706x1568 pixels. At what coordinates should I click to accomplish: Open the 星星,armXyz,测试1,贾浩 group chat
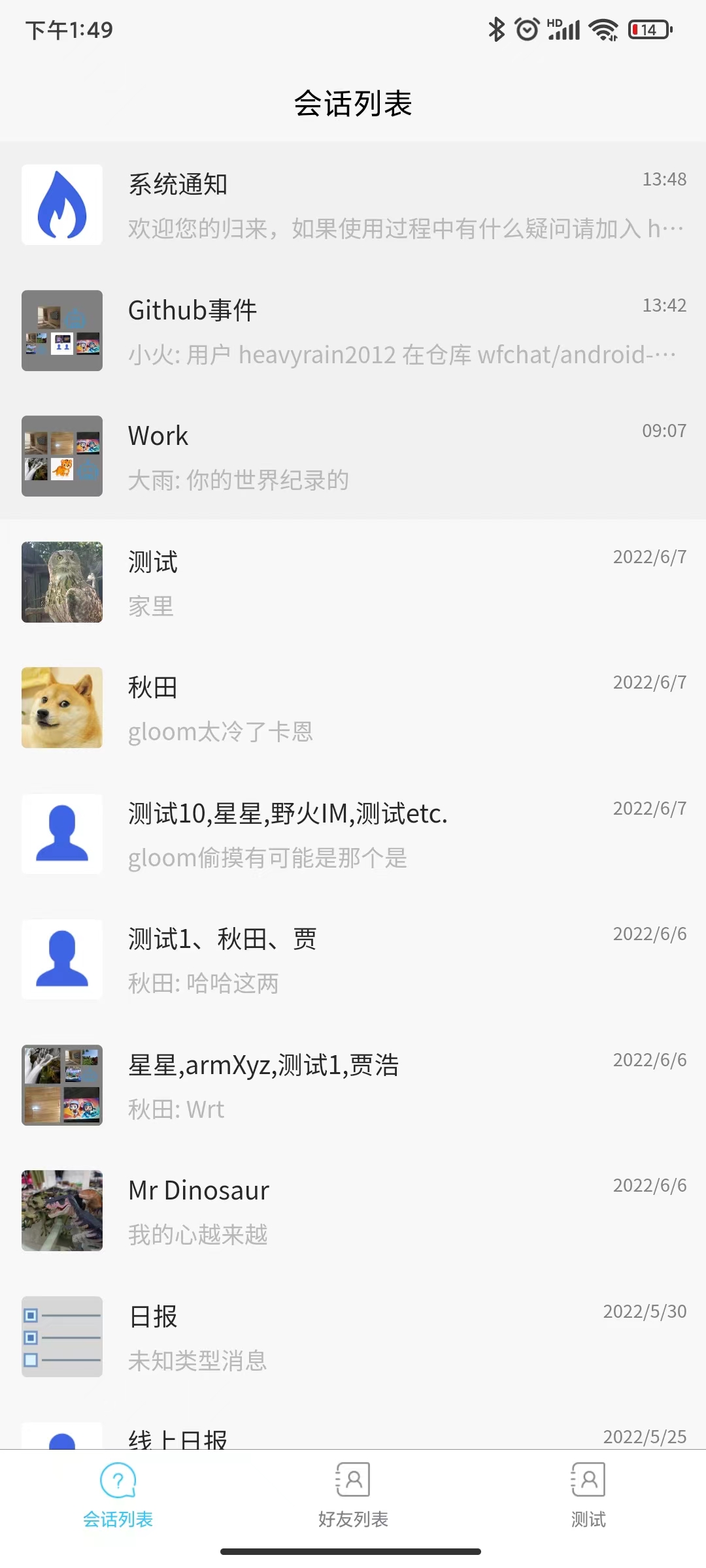(x=353, y=1085)
